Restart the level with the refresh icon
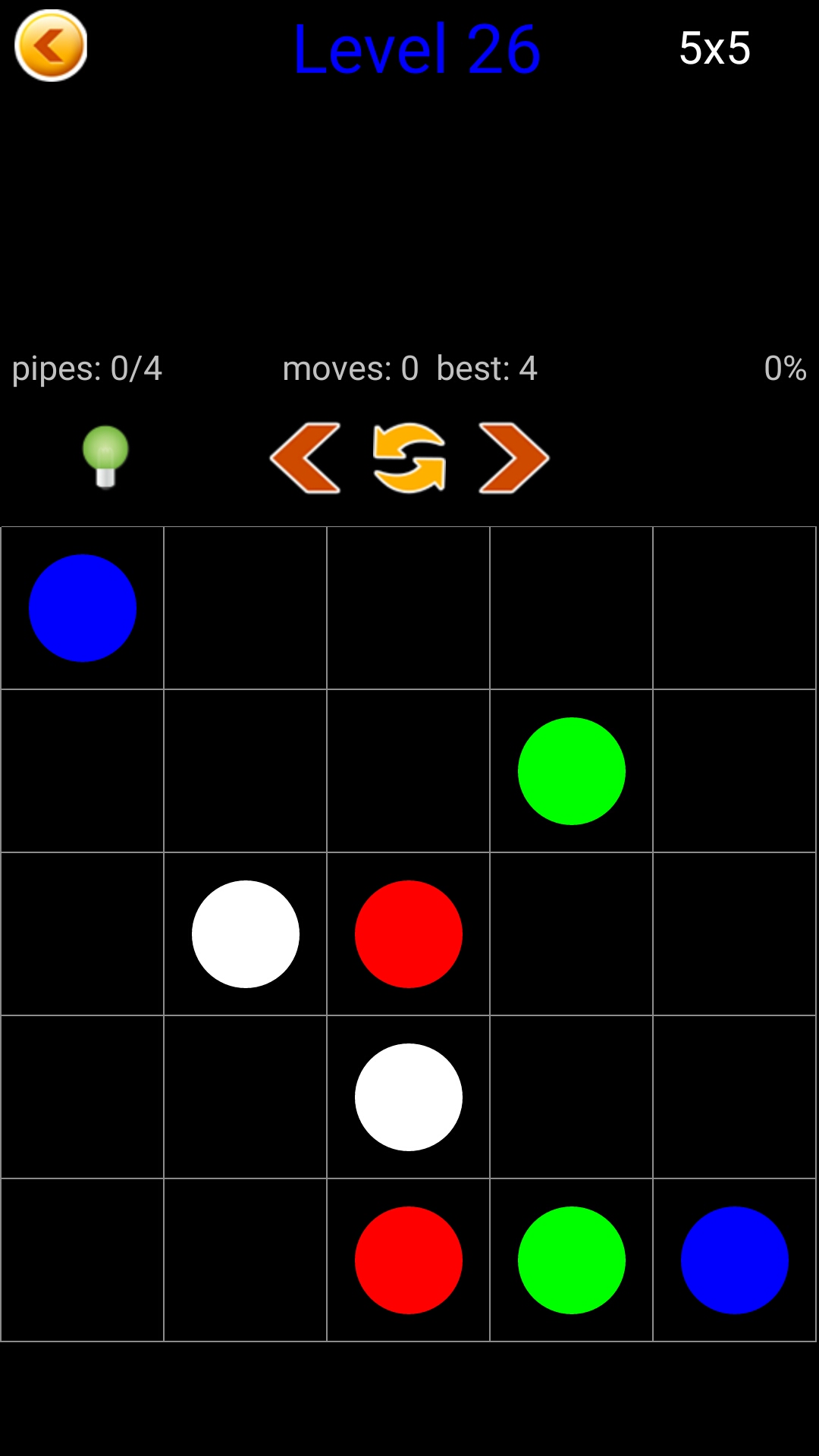 point(409,458)
